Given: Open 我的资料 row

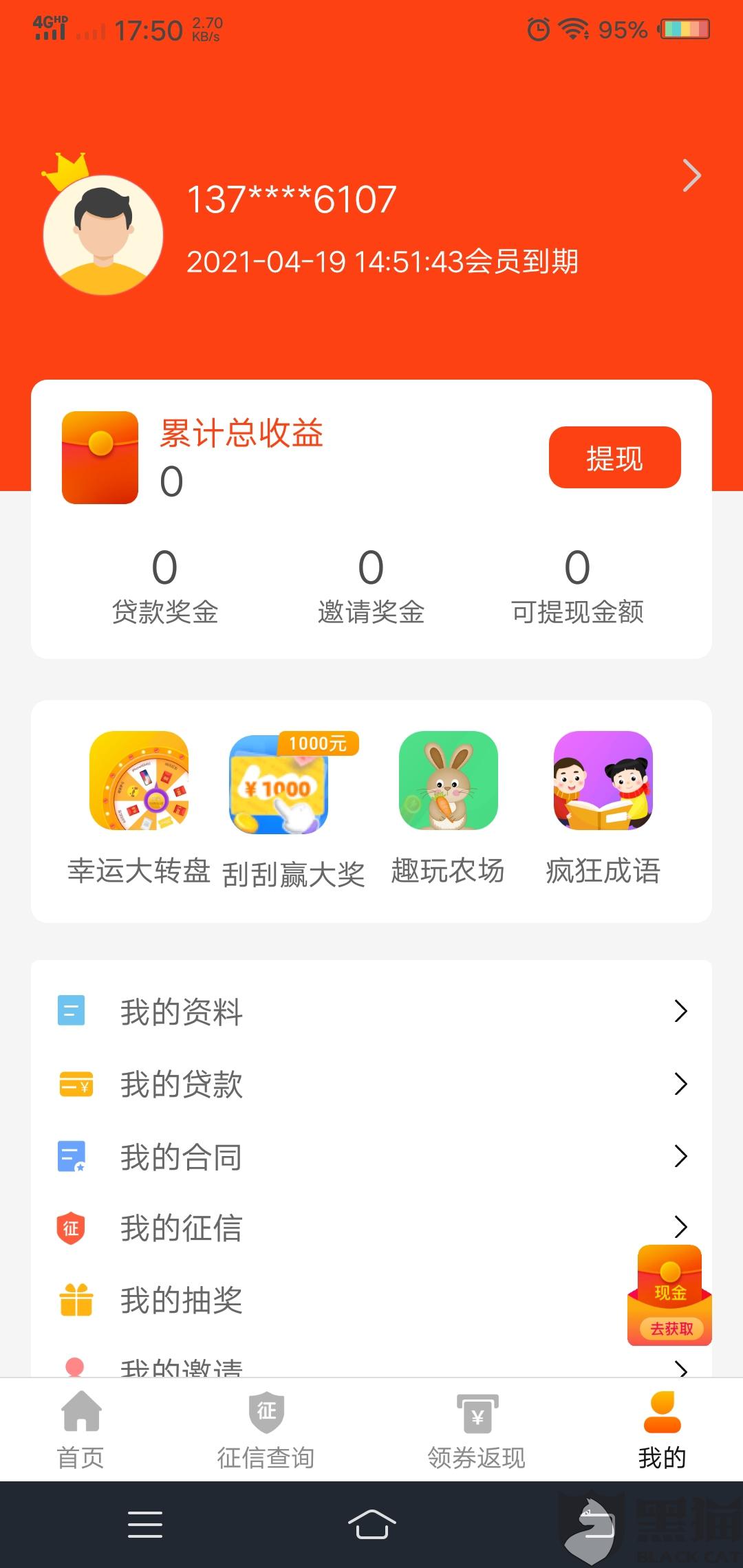Looking at the screenshot, I should [x=371, y=1011].
